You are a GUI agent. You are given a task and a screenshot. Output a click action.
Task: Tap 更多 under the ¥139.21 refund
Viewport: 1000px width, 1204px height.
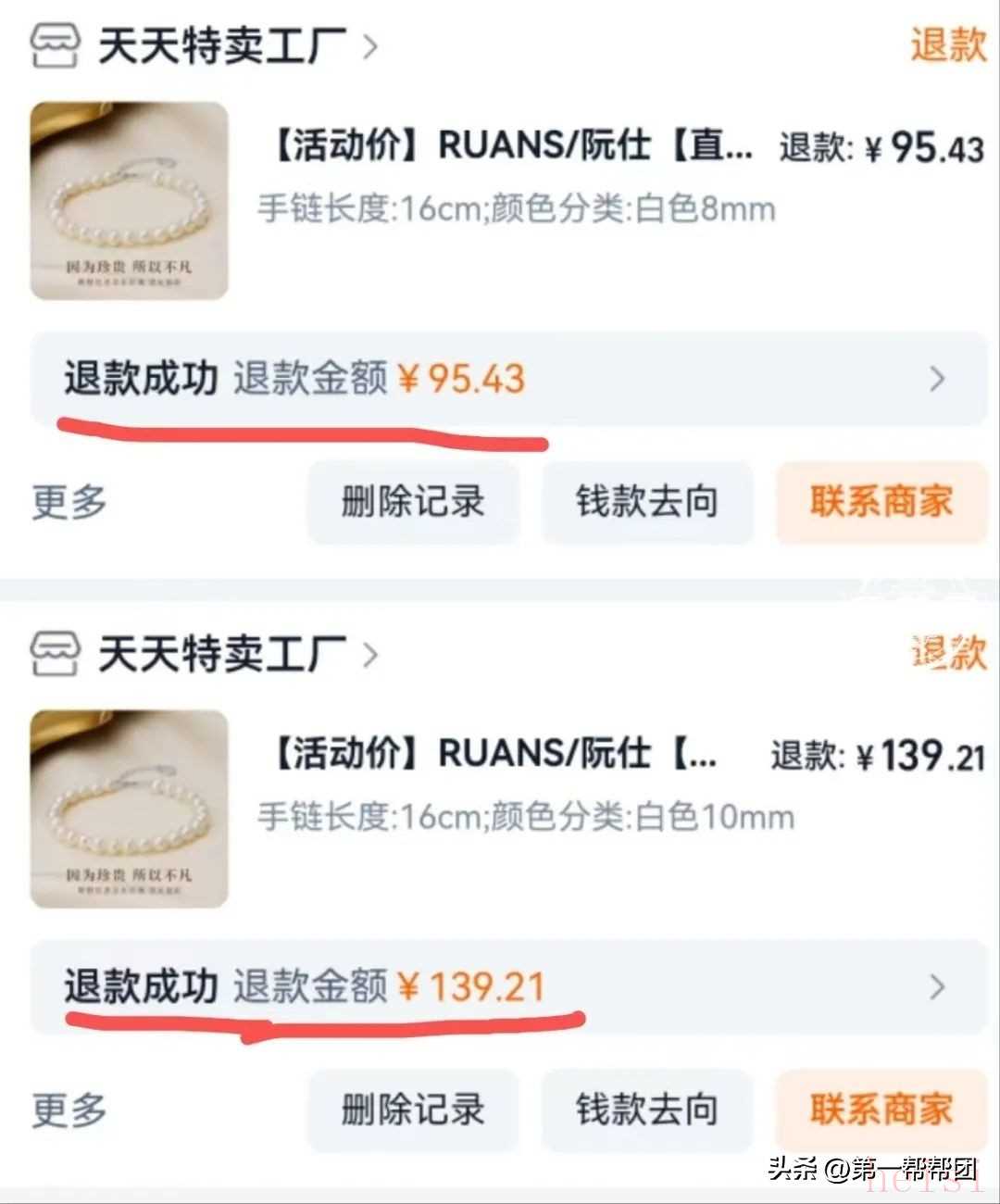pyautogui.click(x=69, y=1110)
